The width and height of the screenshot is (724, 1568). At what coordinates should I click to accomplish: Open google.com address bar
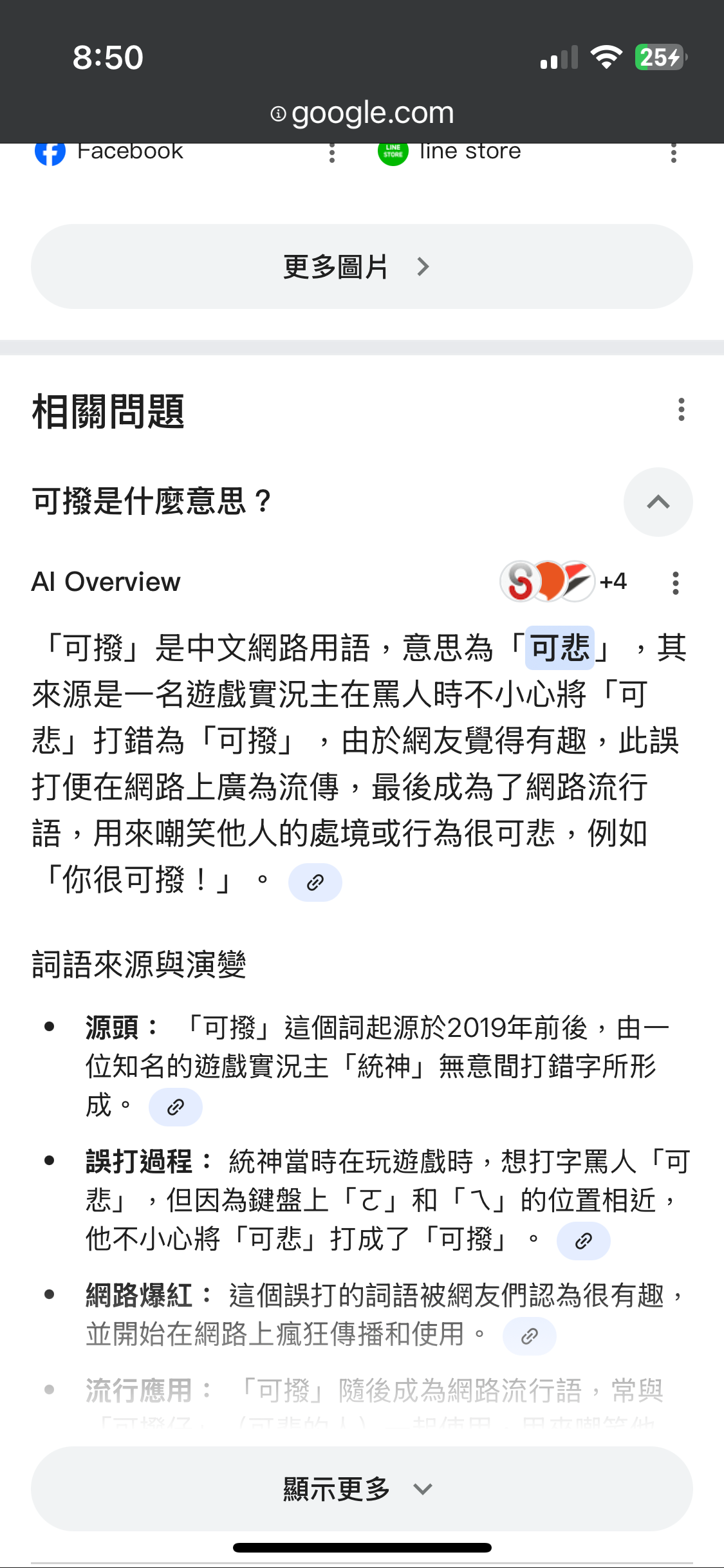(x=362, y=113)
